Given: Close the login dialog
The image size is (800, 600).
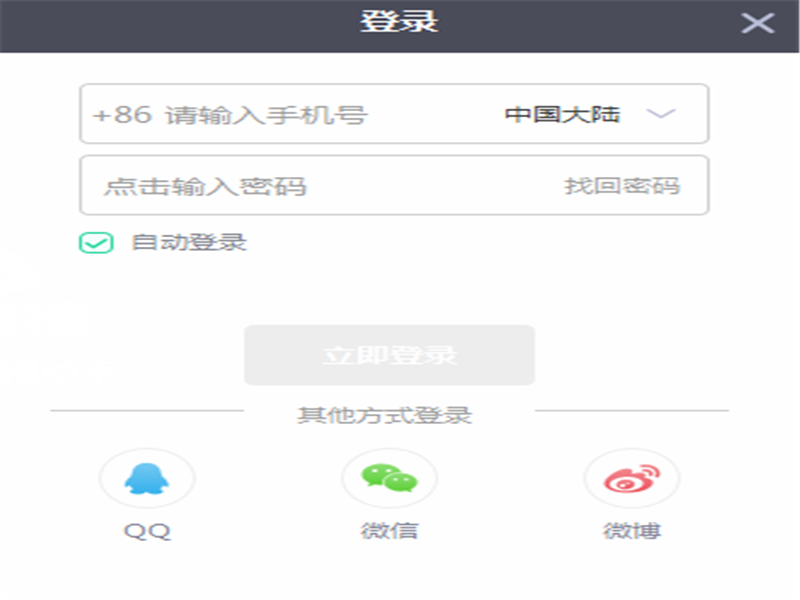Looking at the screenshot, I should (757, 23).
